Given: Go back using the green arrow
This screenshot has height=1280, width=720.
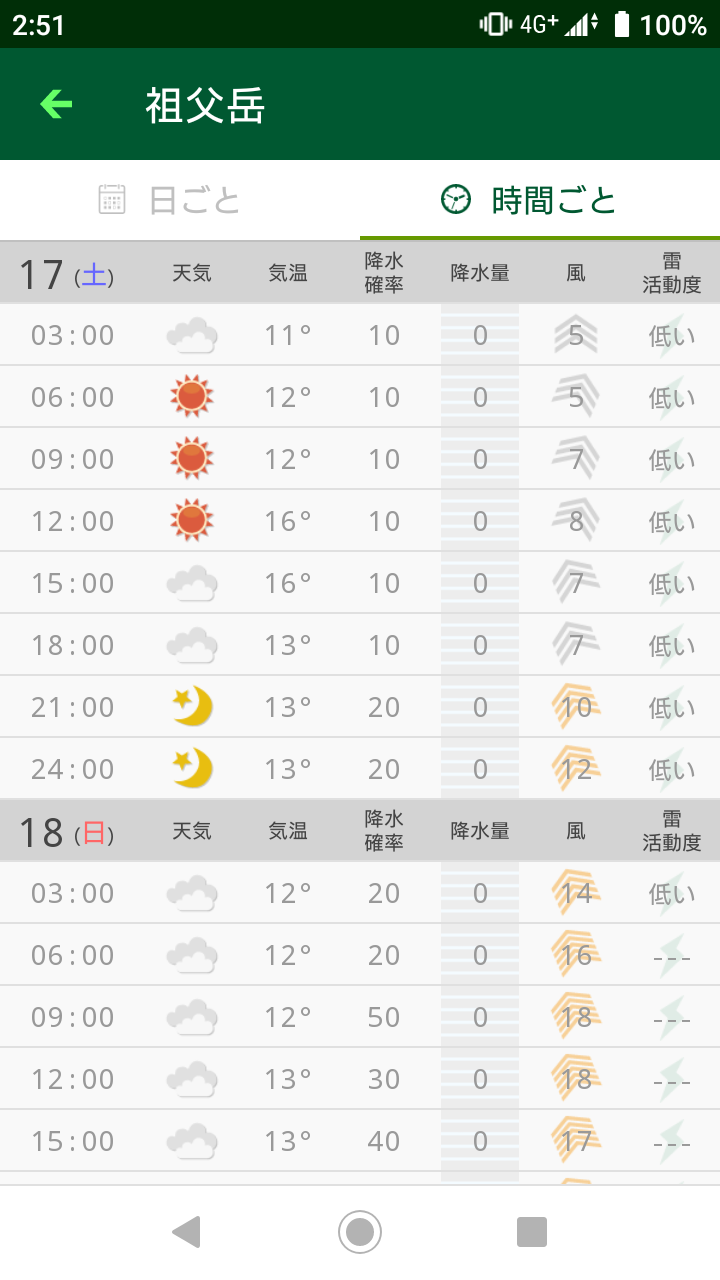Looking at the screenshot, I should click(56, 104).
